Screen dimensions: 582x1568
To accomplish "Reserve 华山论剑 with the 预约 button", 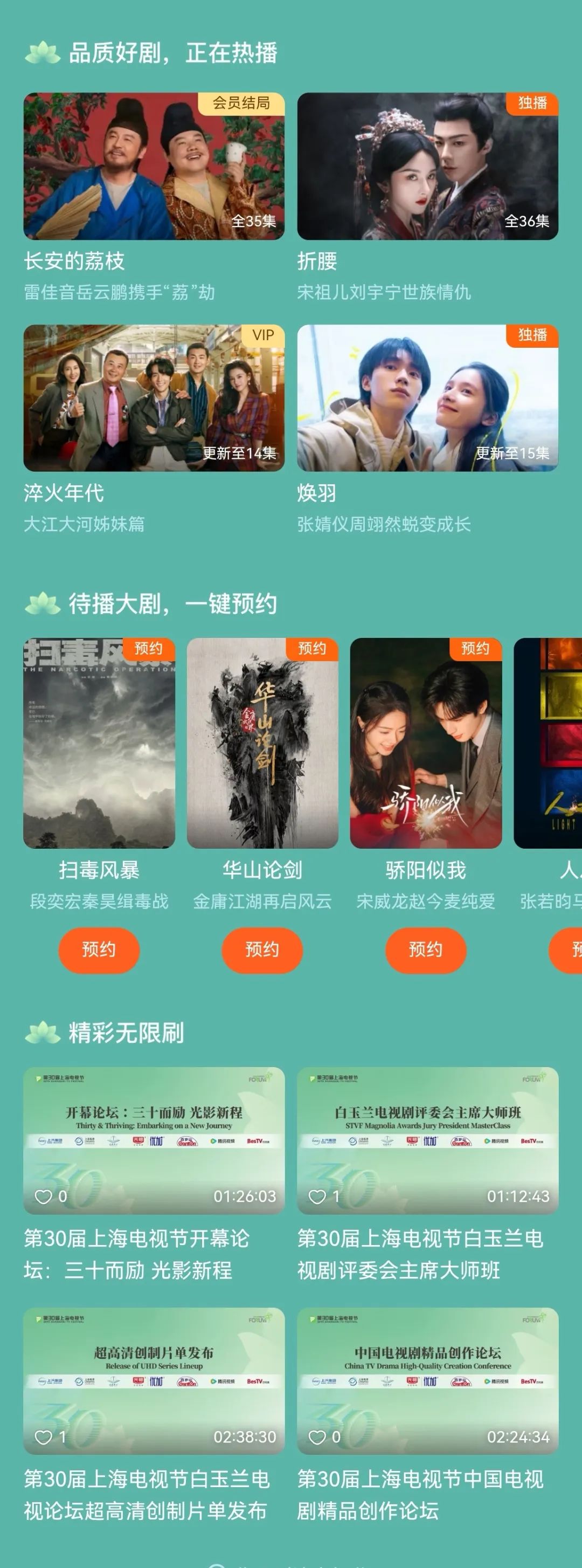I will point(262,950).
